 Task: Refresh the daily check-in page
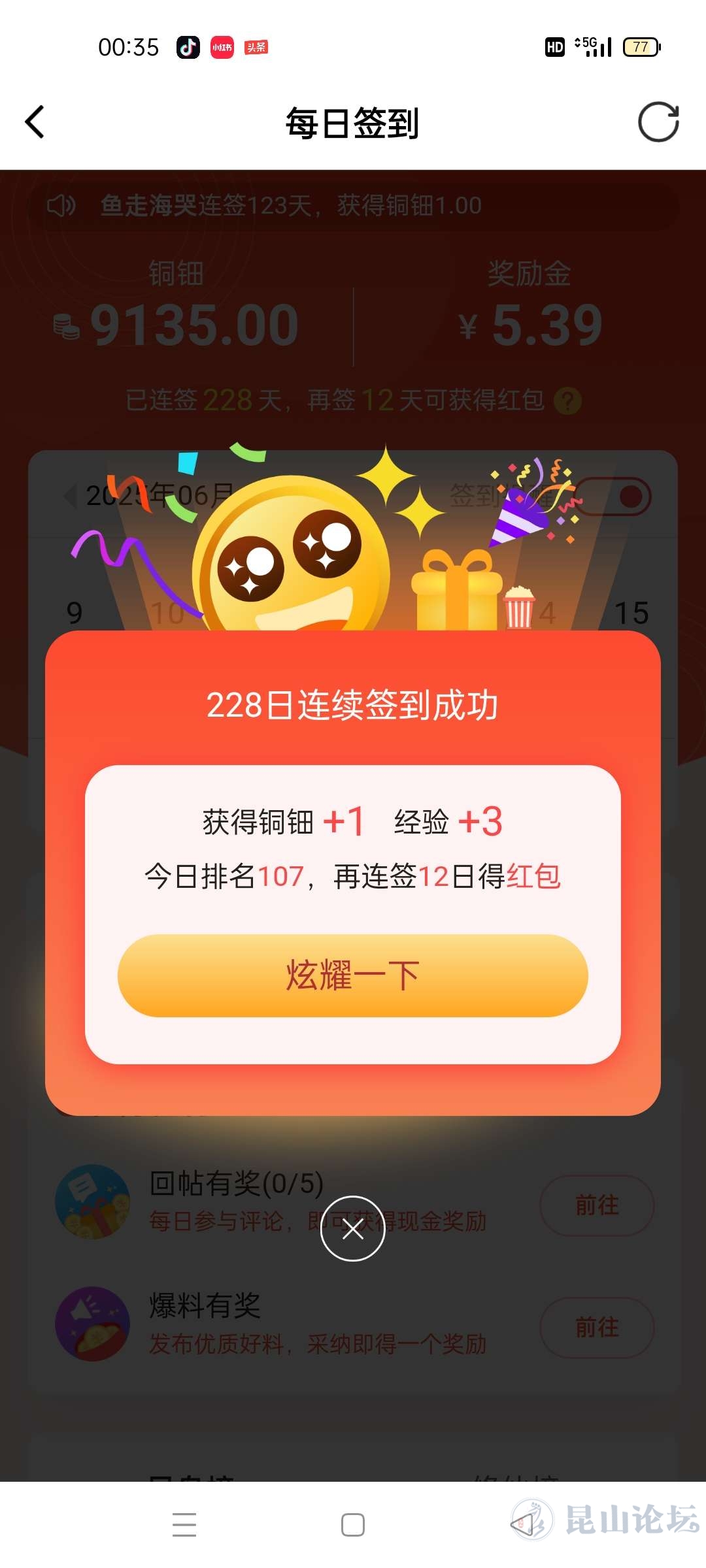658,122
